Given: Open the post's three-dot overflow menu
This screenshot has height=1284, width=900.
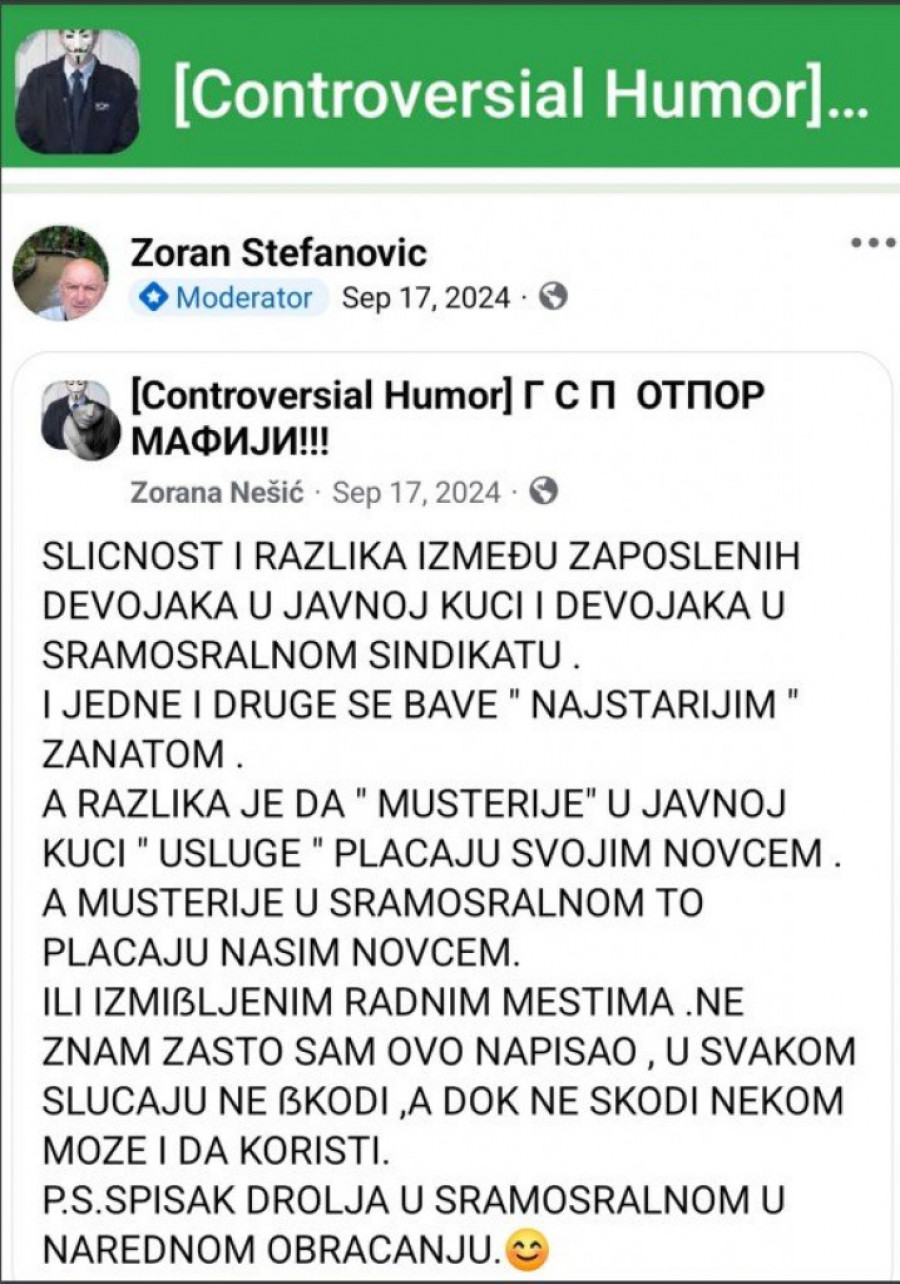Looking at the screenshot, I should (872, 243).
